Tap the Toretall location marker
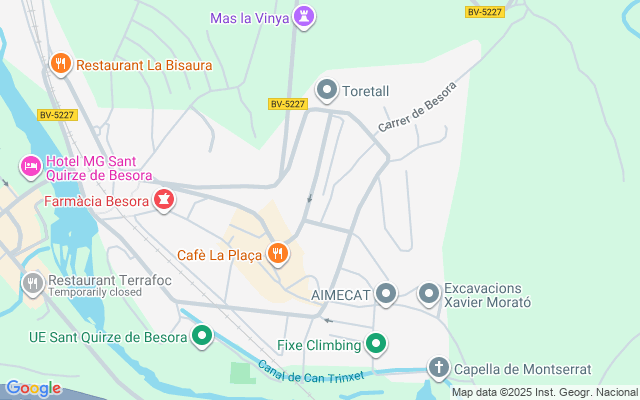The height and width of the screenshot is (400, 640). click(x=327, y=91)
